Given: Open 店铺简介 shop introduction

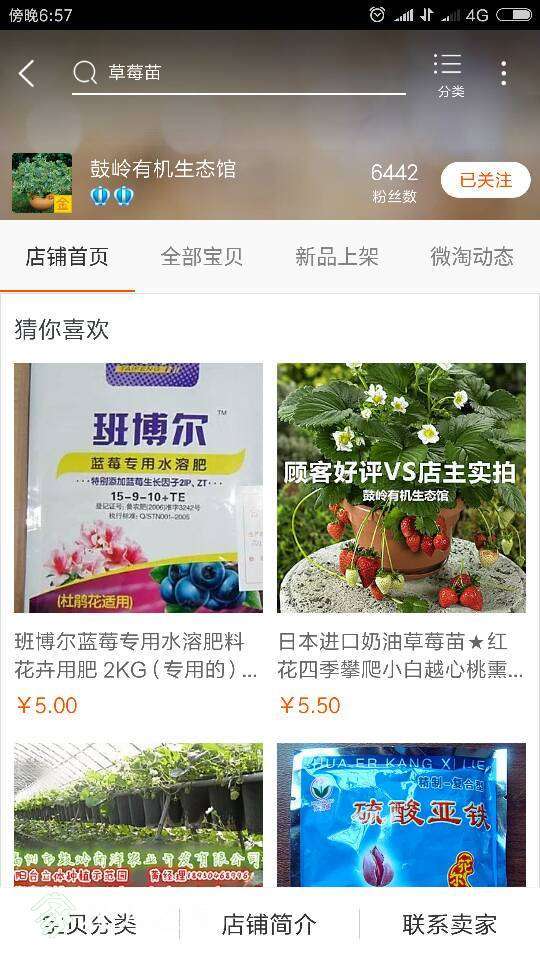Looking at the screenshot, I should (x=269, y=924).
